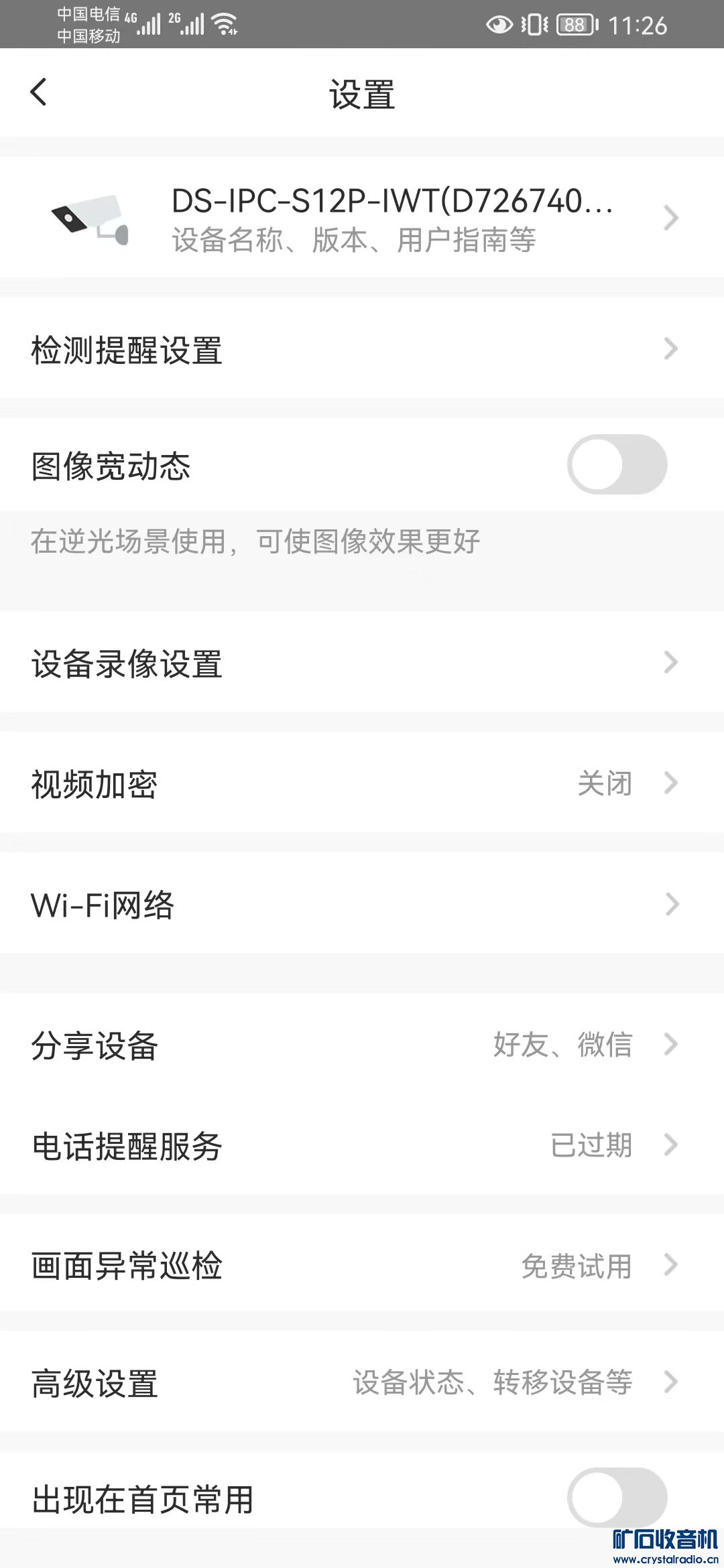
Task: Open 设备录像设置
Action: [x=362, y=663]
